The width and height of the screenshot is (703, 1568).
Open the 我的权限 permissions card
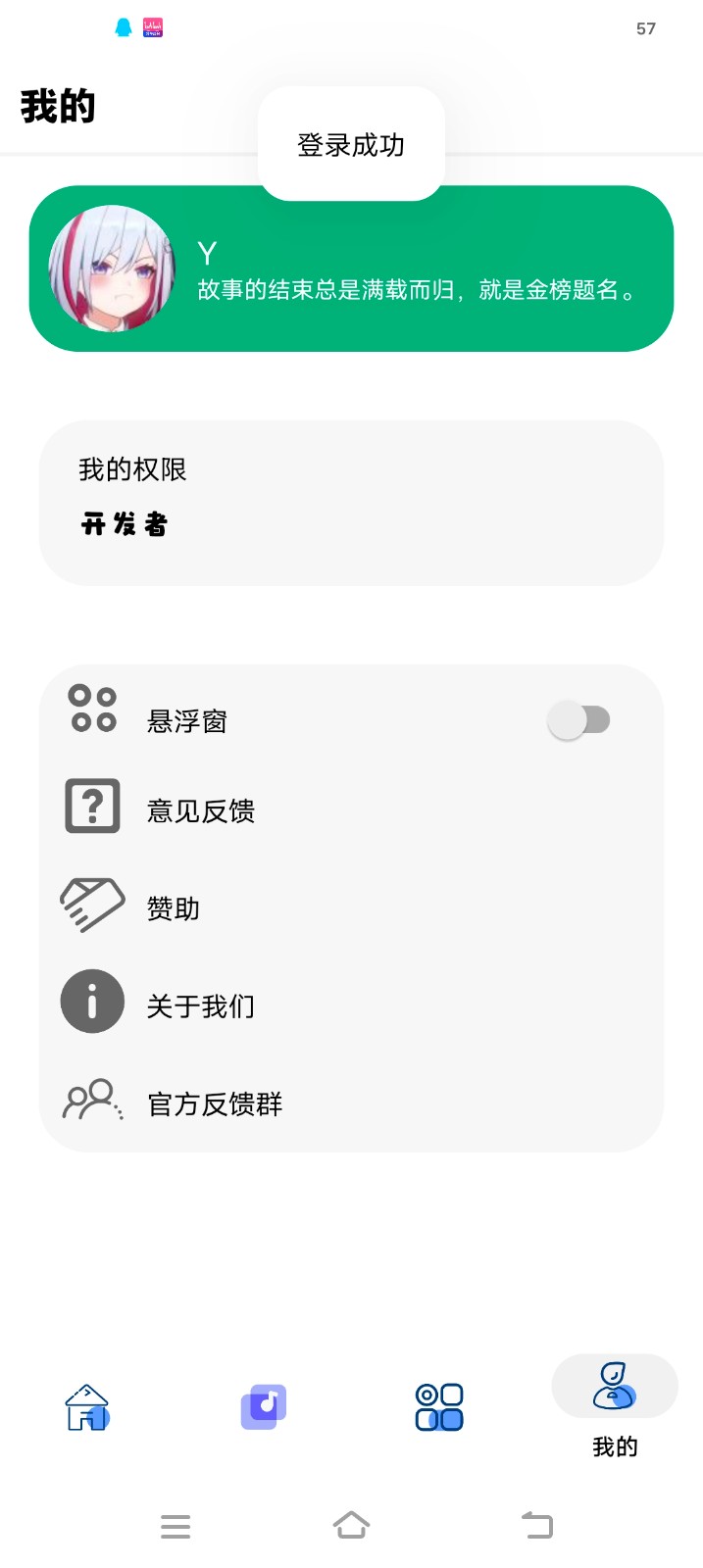[351, 503]
